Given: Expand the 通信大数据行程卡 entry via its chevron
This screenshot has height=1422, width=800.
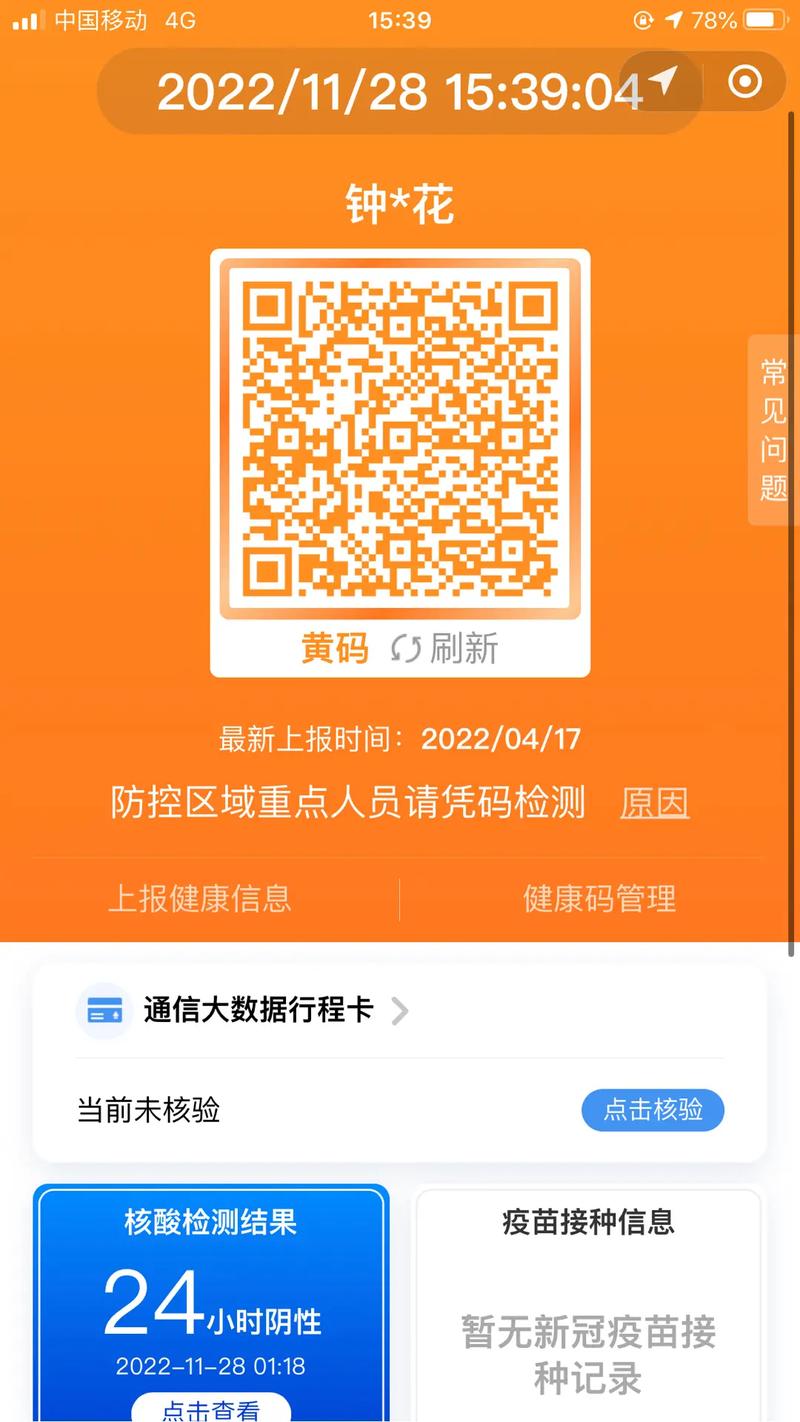Looking at the screenshot, I should click(400, 1011).
